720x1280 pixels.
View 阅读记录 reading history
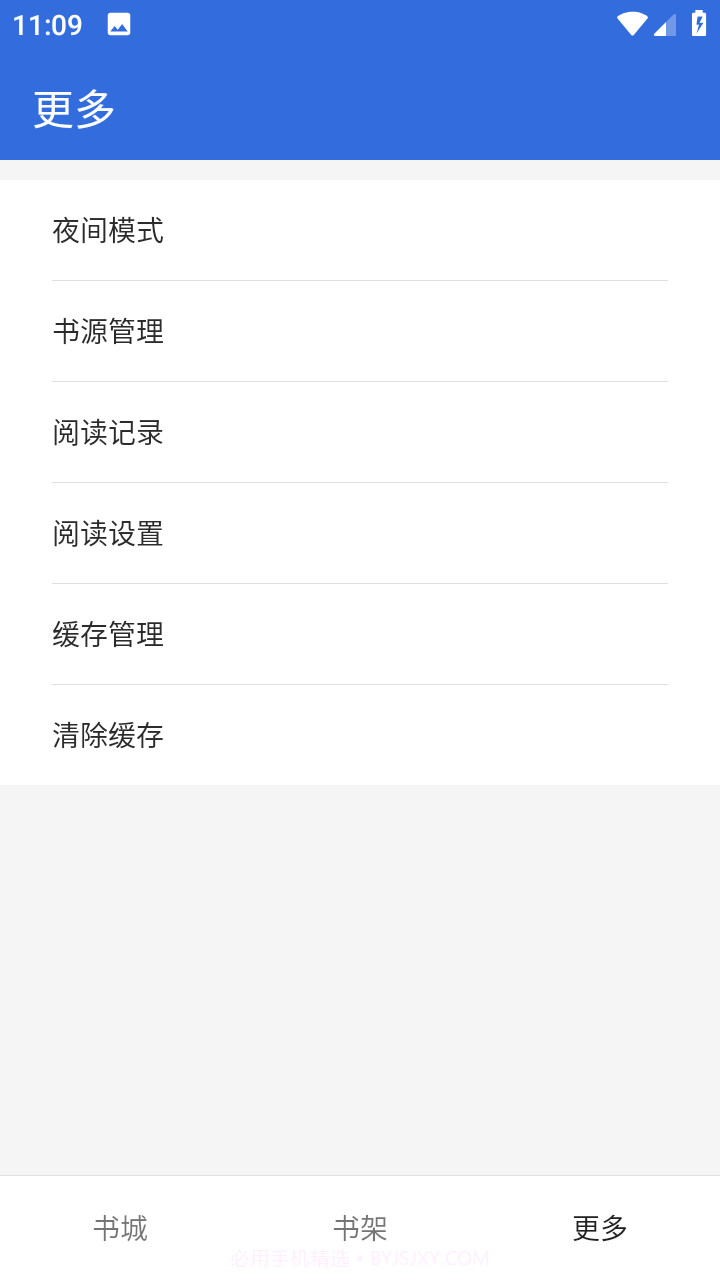coord(110,432)
